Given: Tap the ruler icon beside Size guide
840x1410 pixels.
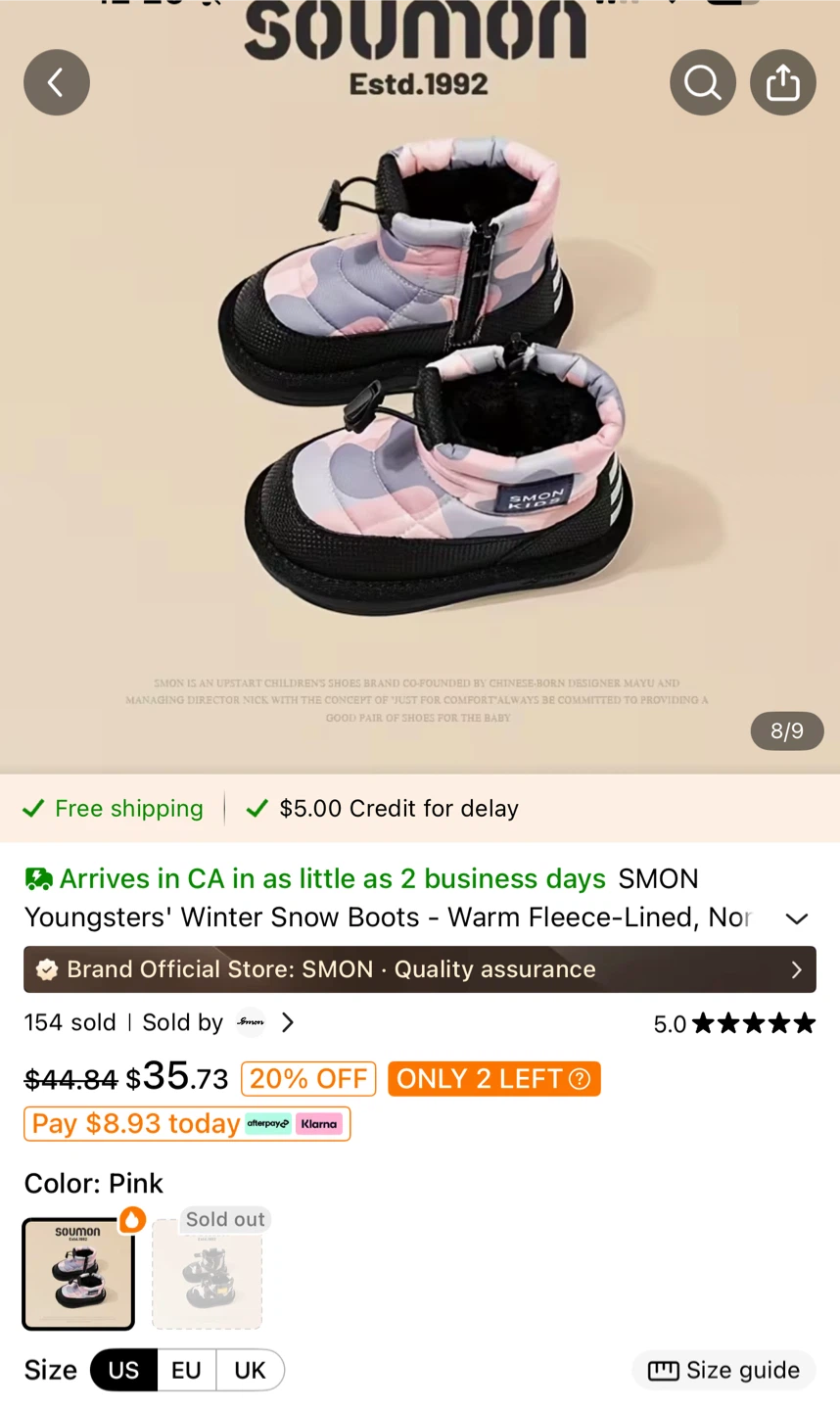Looking at the screenshot, I should point(663,1370).
